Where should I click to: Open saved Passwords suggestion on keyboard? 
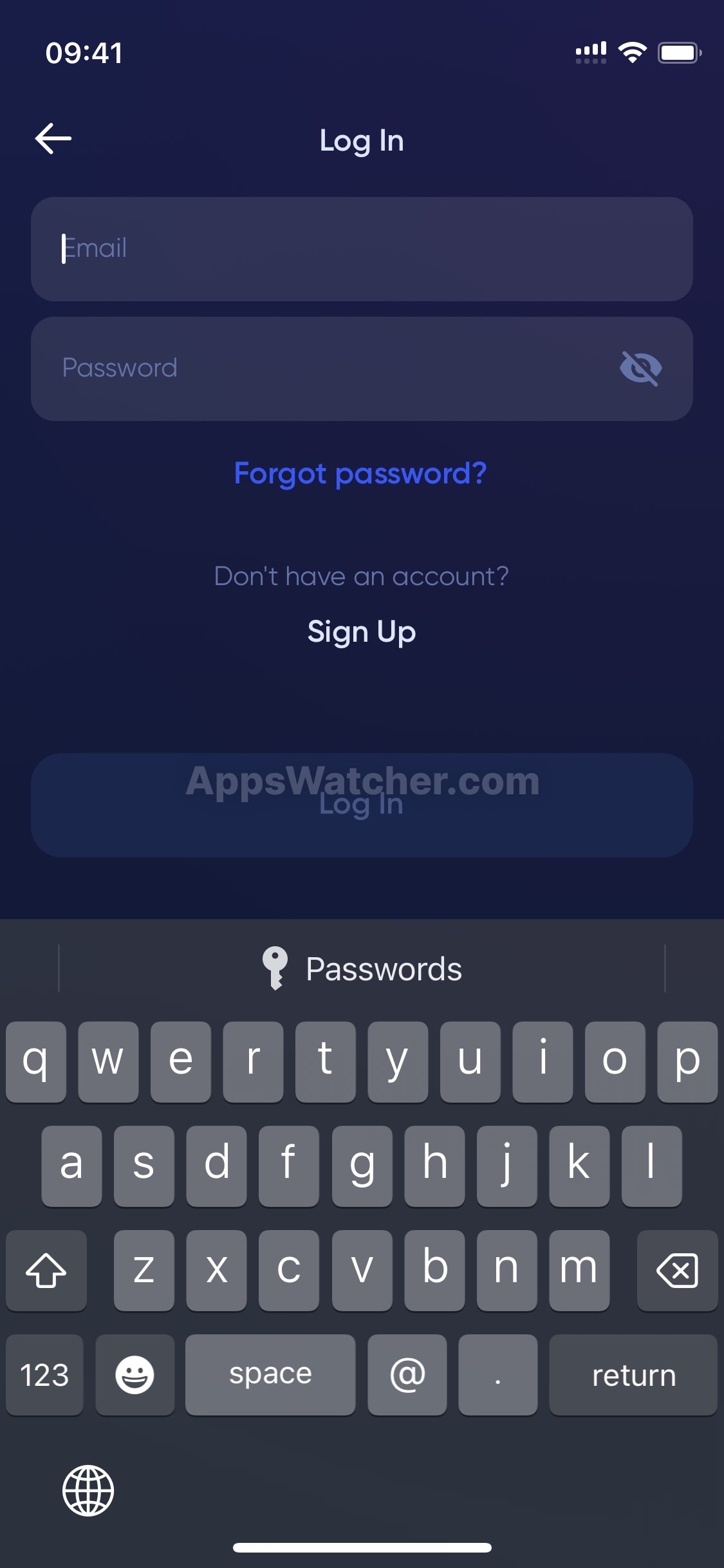point(362,969)
